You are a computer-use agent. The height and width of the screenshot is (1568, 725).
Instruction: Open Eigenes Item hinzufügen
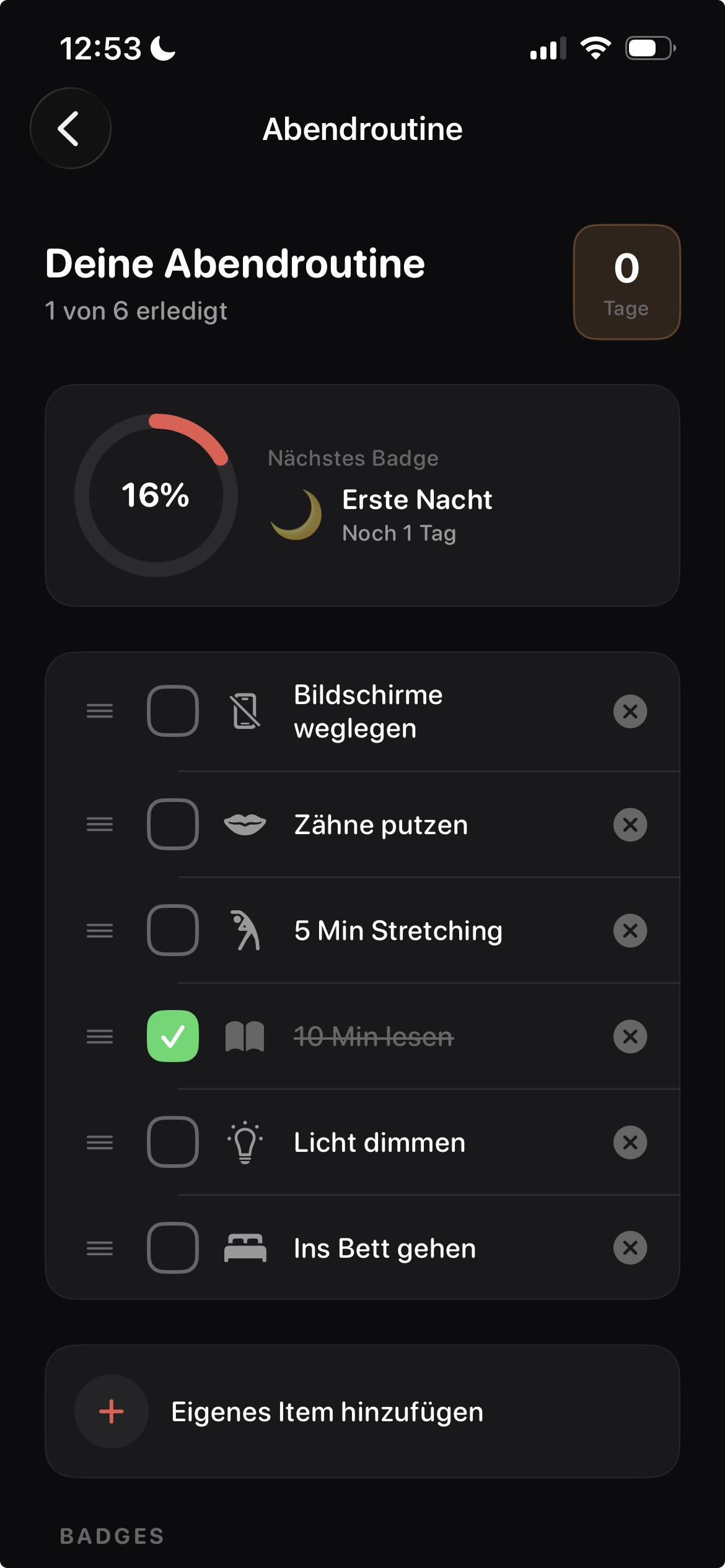(x=327, y=1412)
